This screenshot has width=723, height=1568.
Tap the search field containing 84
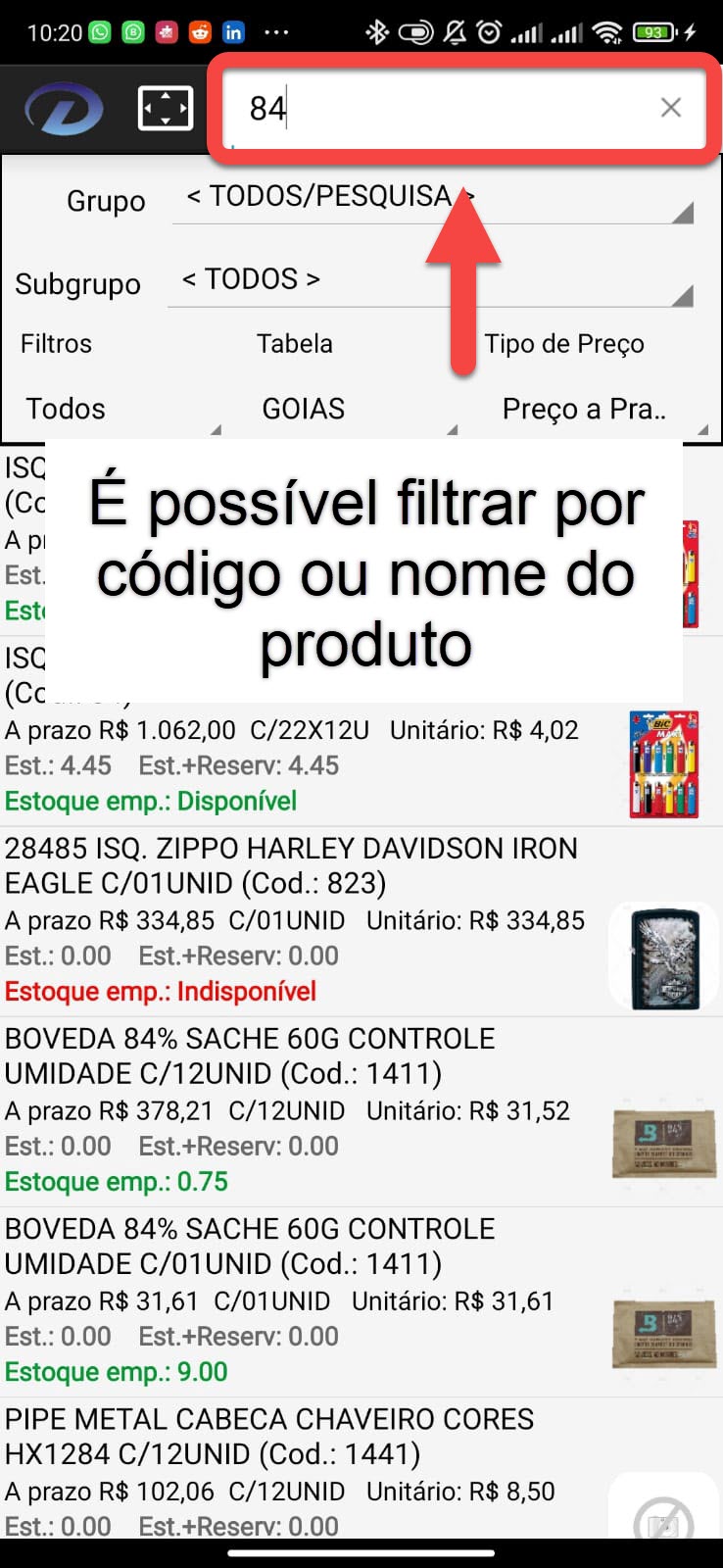441,108
